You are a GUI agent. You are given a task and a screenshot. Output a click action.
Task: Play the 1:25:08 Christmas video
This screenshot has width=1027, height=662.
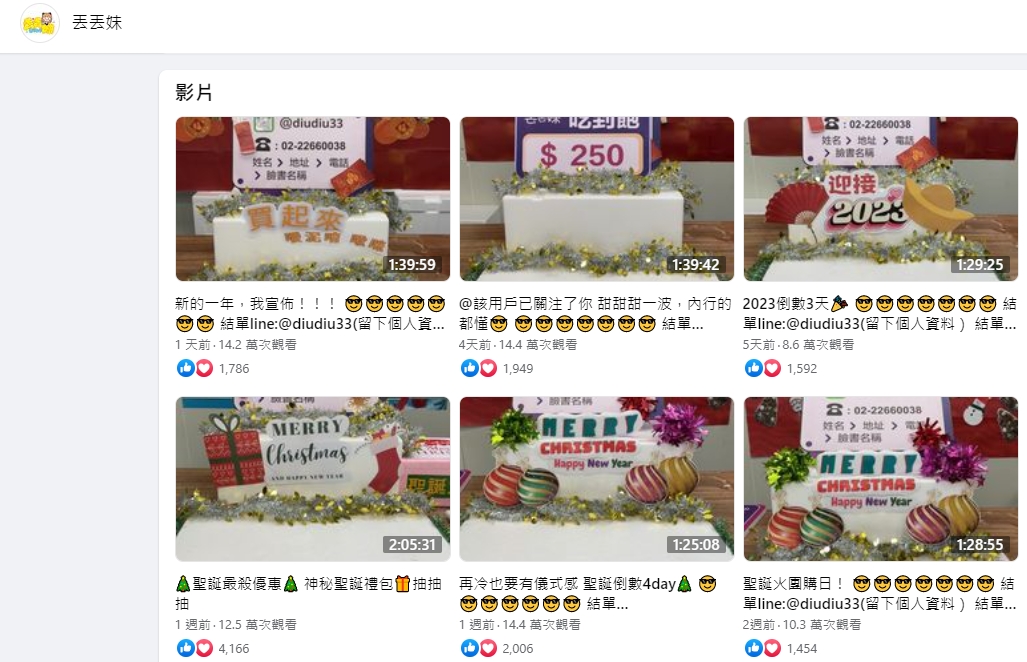[x=596, y=478]
